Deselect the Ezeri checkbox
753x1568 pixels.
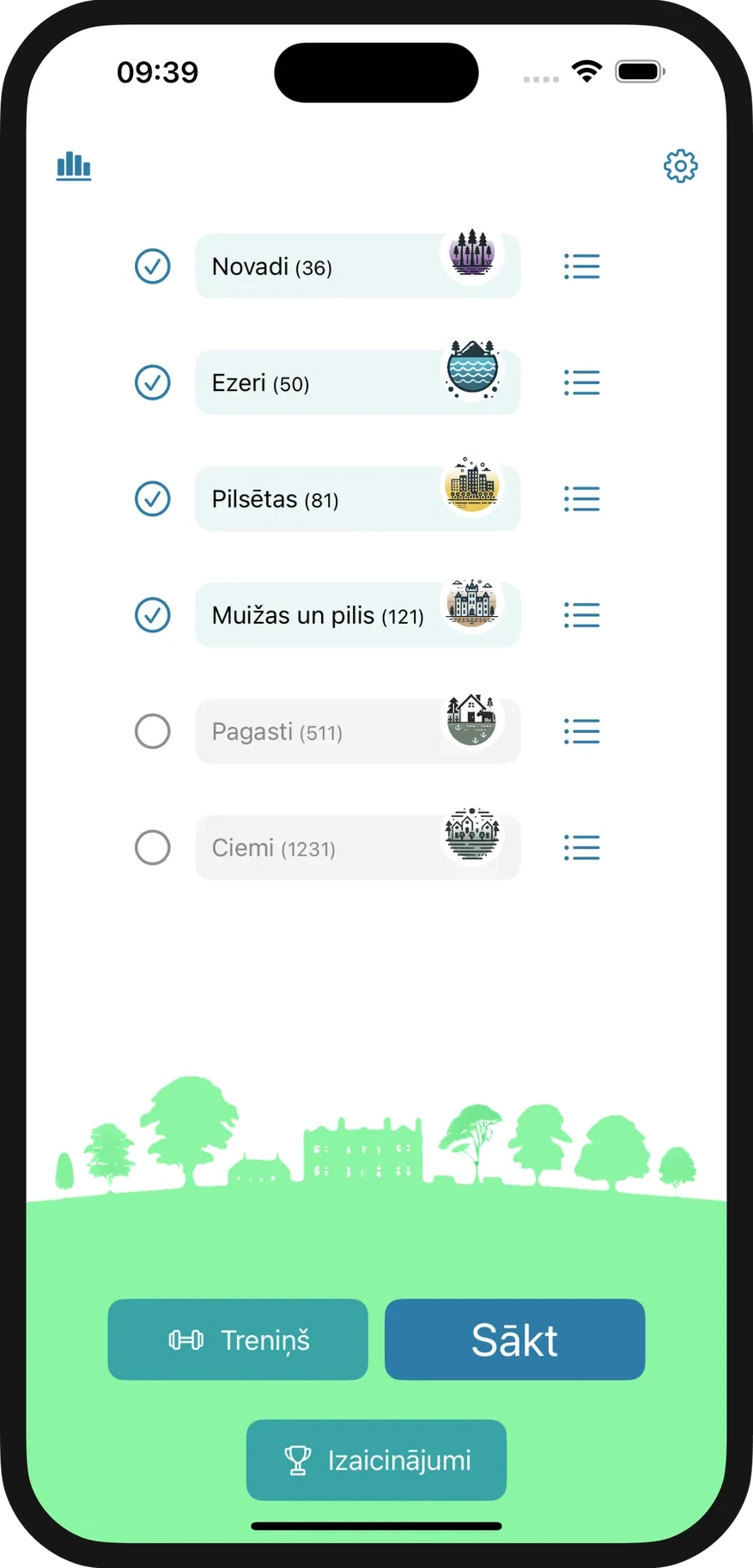pyautogui.click(x=153, y=382)
